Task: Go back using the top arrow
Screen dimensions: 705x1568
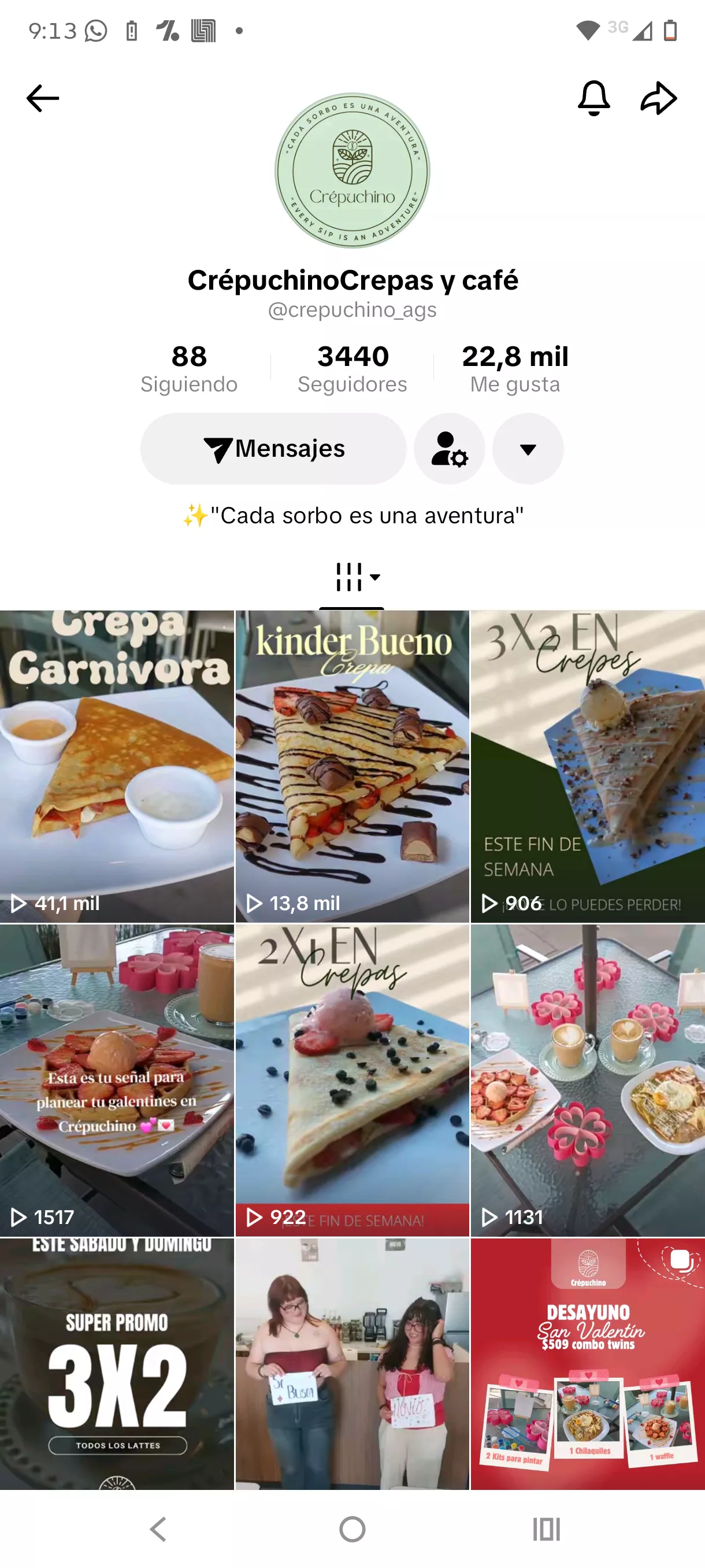Action: click(x=43, y=98)
